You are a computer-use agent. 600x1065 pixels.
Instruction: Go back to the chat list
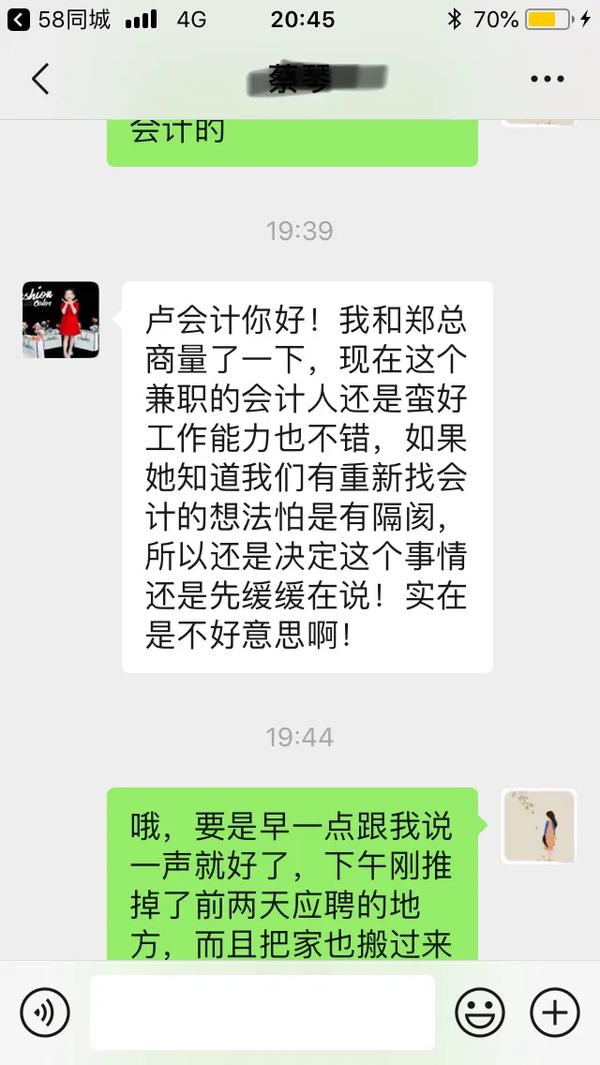pyautogui.click(x=40, y=79)
